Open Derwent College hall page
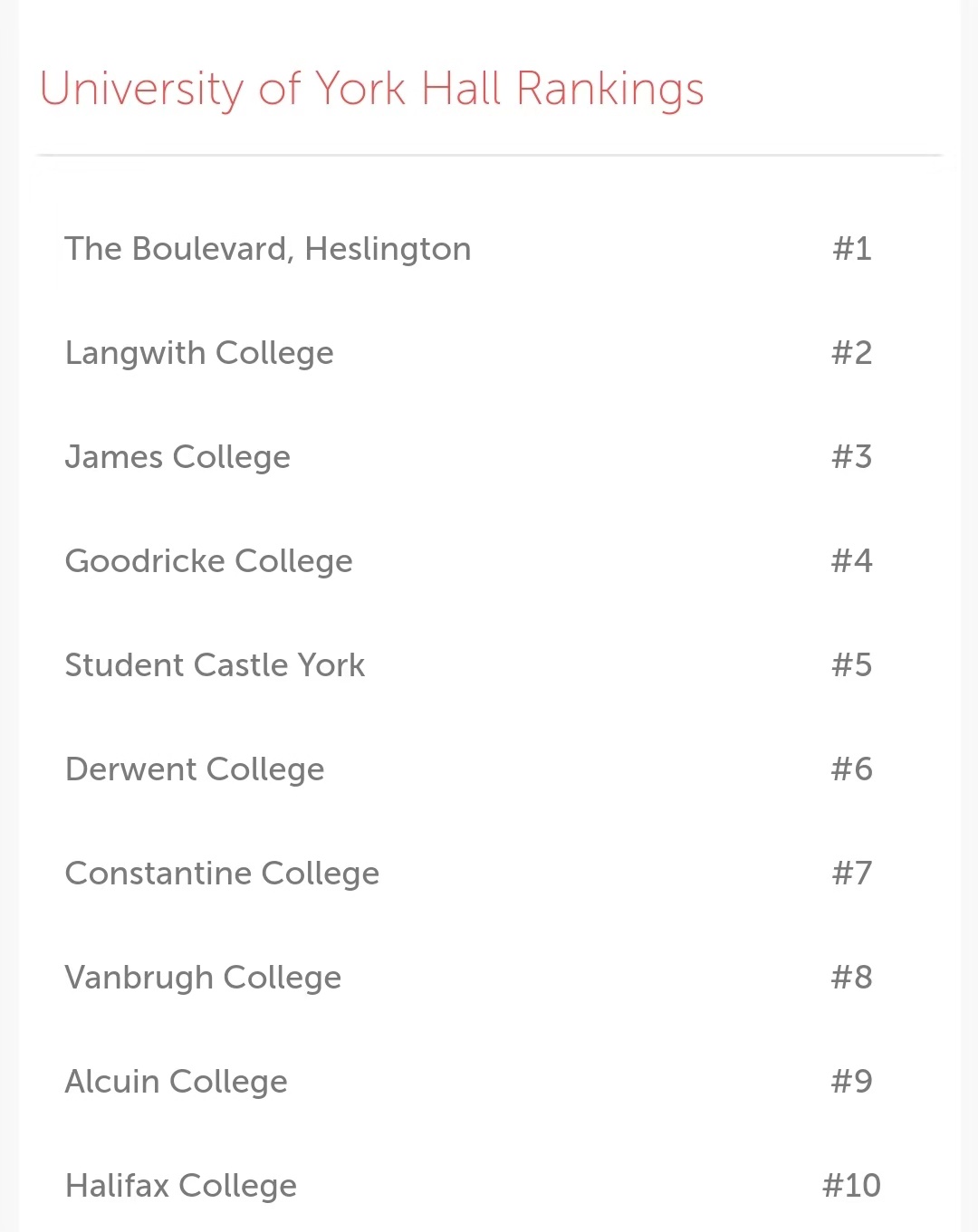978x1232 pixels. point(195,769)
